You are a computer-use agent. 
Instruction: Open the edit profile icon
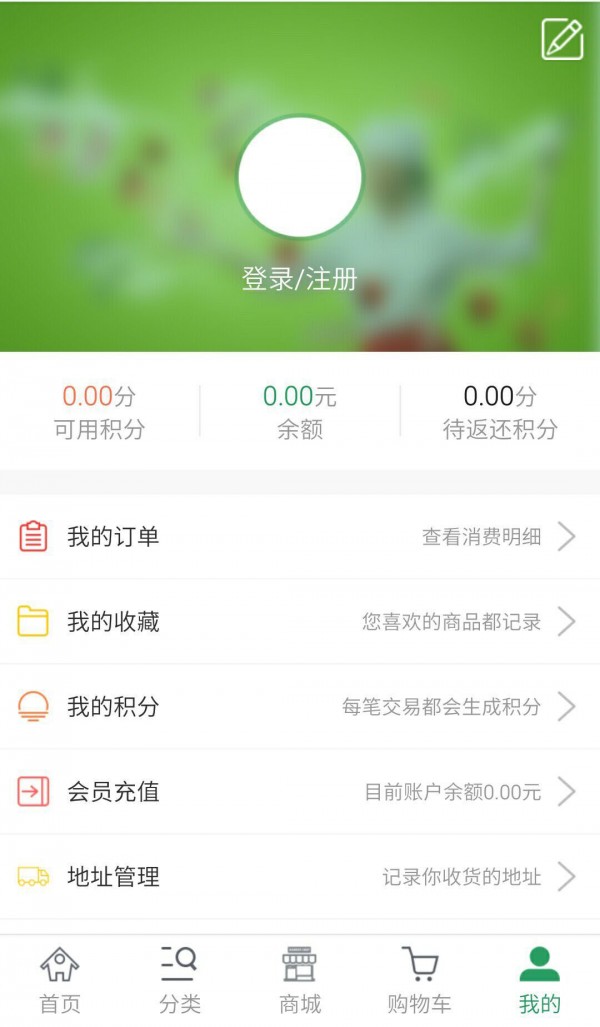pos(562,39)
